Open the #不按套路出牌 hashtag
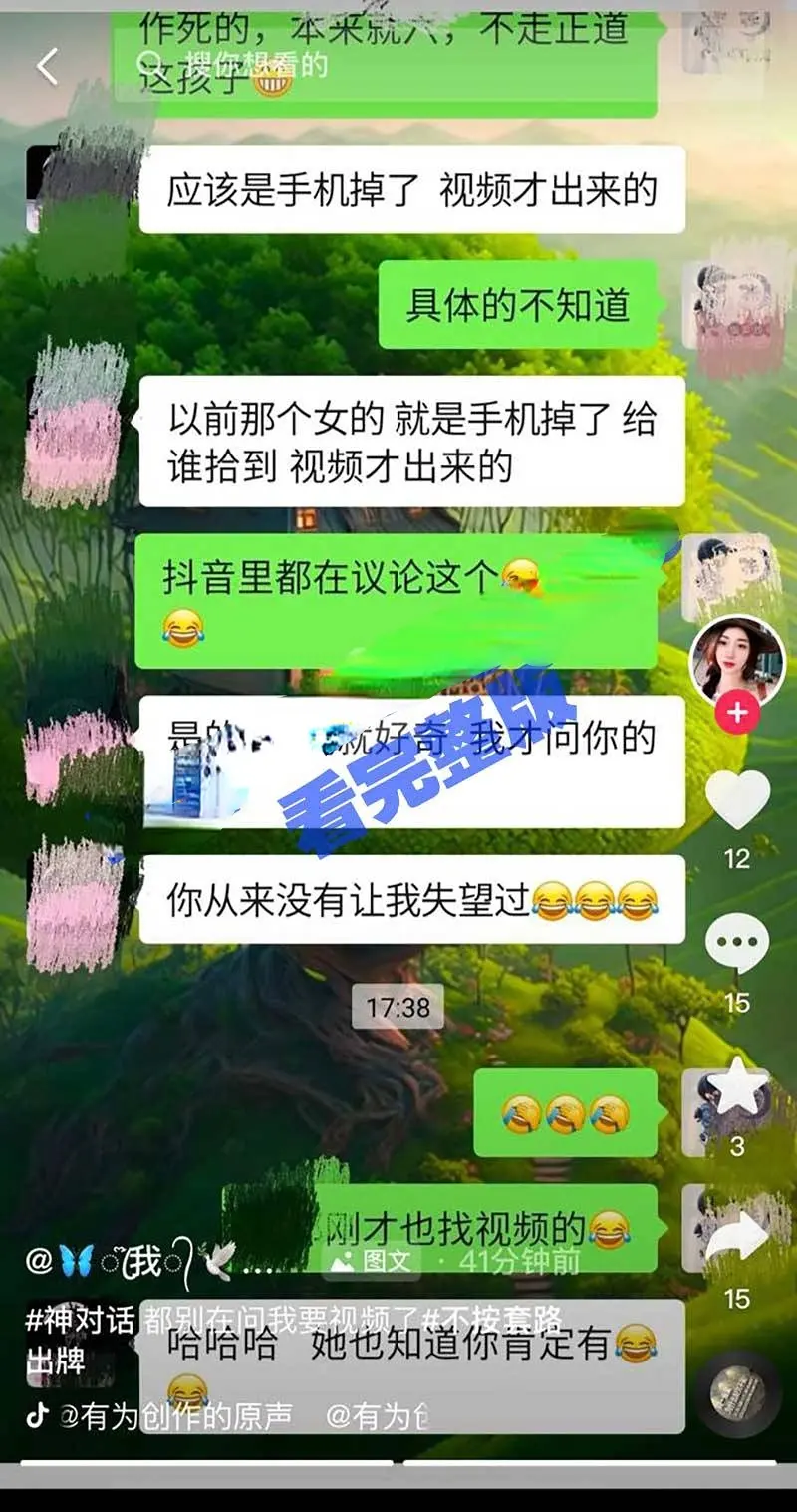 (493, 1321)
